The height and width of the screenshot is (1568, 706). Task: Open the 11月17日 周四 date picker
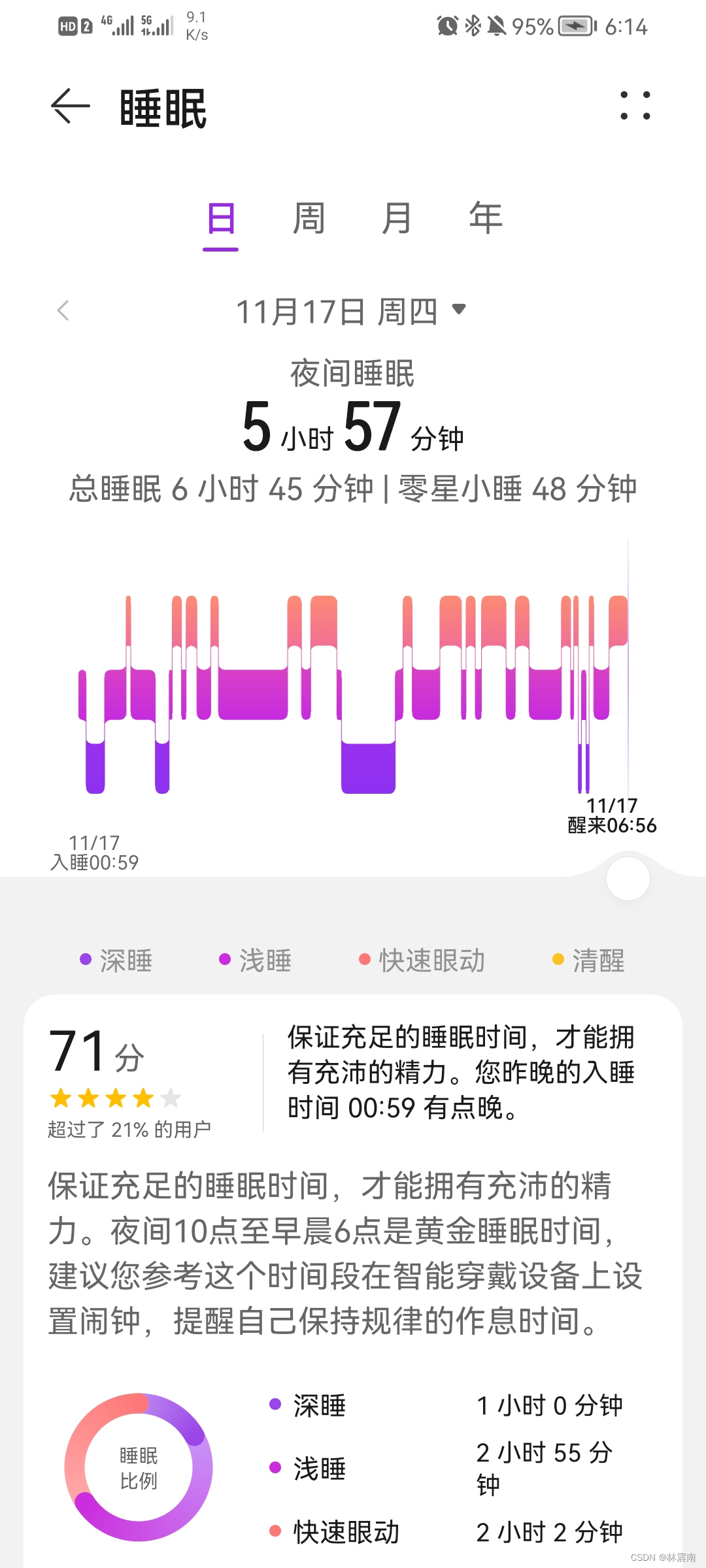click(352, 311)
